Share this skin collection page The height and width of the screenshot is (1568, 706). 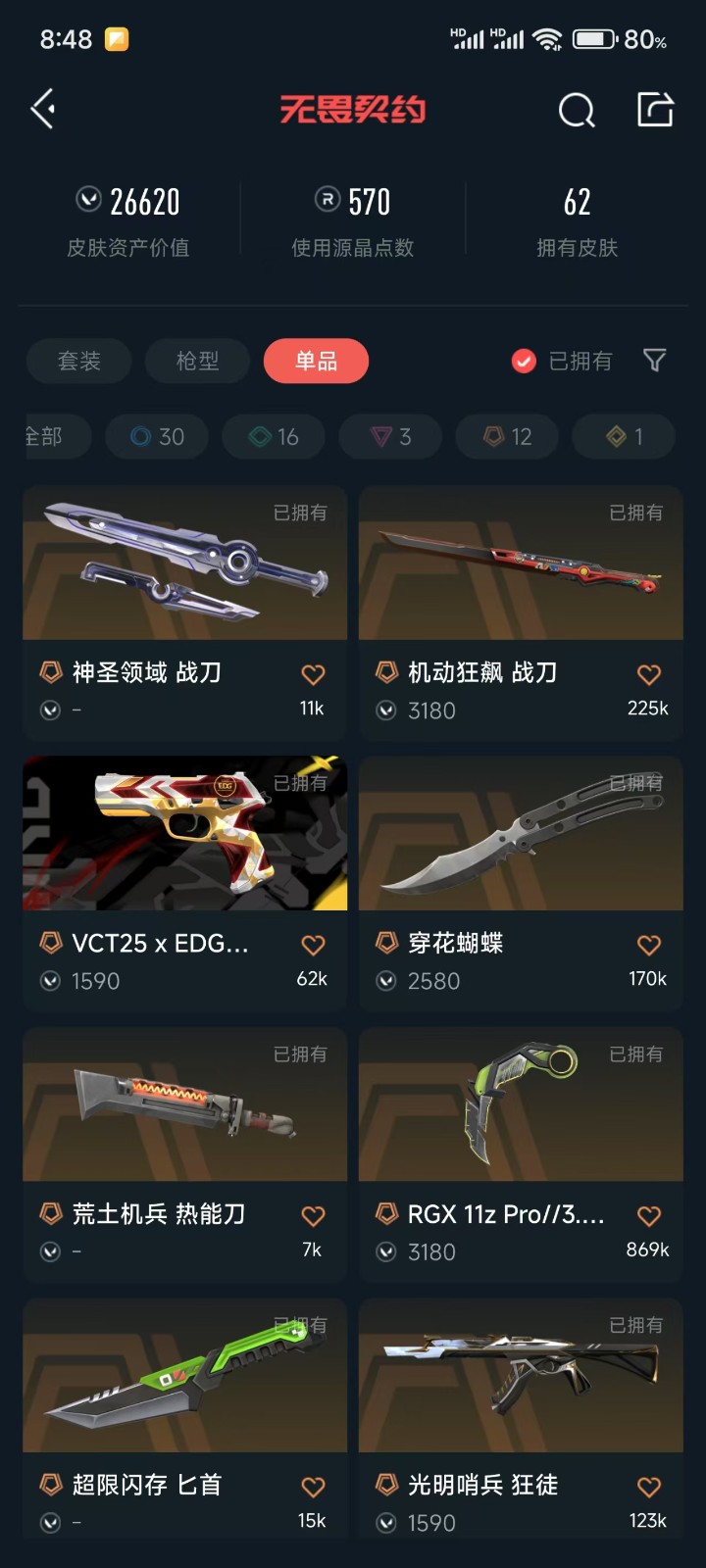click(x=655, y=110)
